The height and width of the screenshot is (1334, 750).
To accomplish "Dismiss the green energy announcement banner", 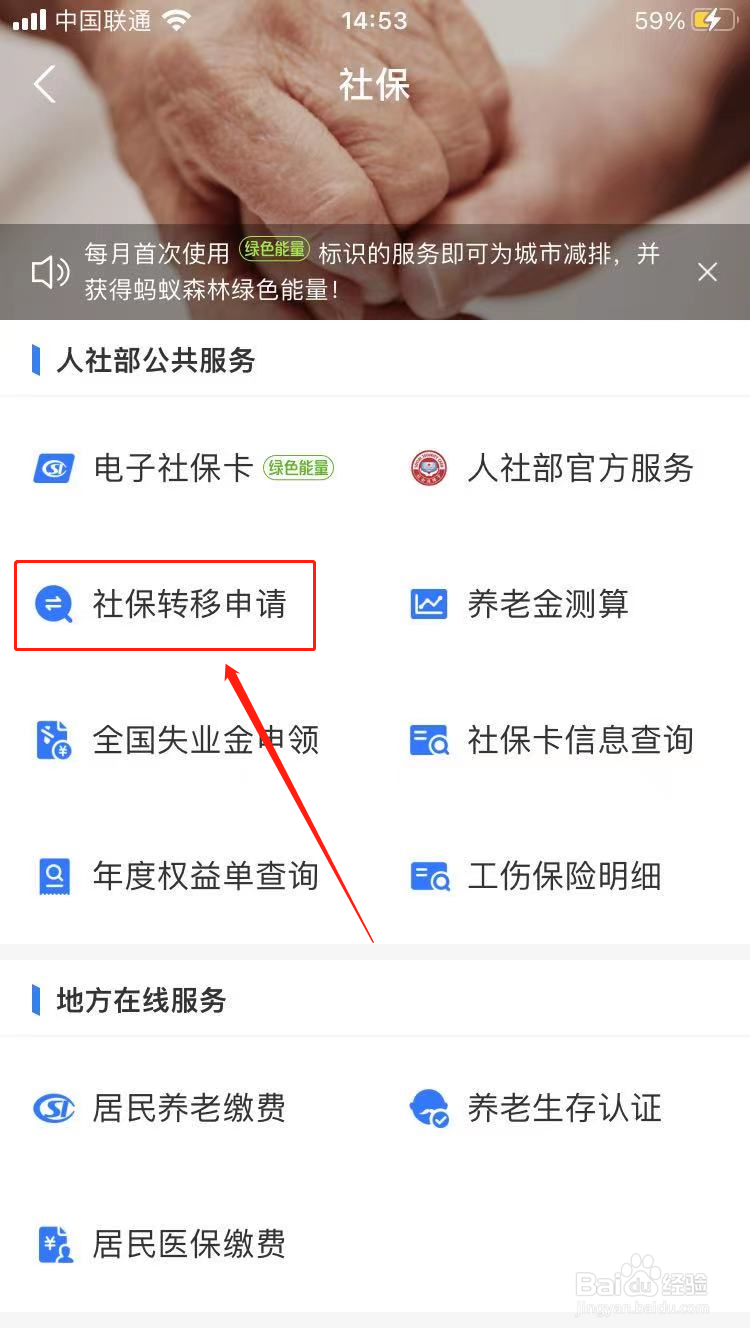I will pyautogui.click(x=707, y=271).
